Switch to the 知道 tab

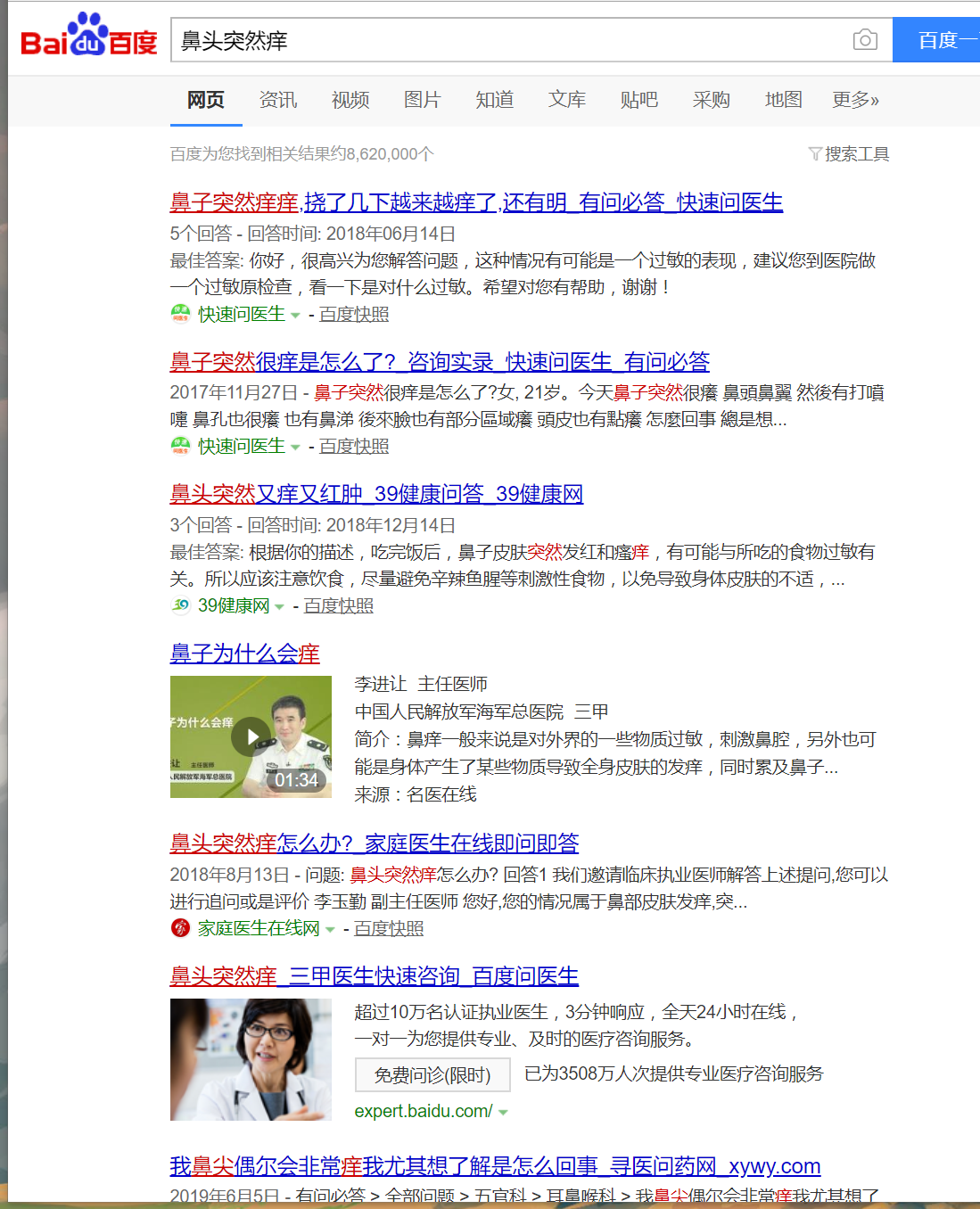[x=495, y=100]
